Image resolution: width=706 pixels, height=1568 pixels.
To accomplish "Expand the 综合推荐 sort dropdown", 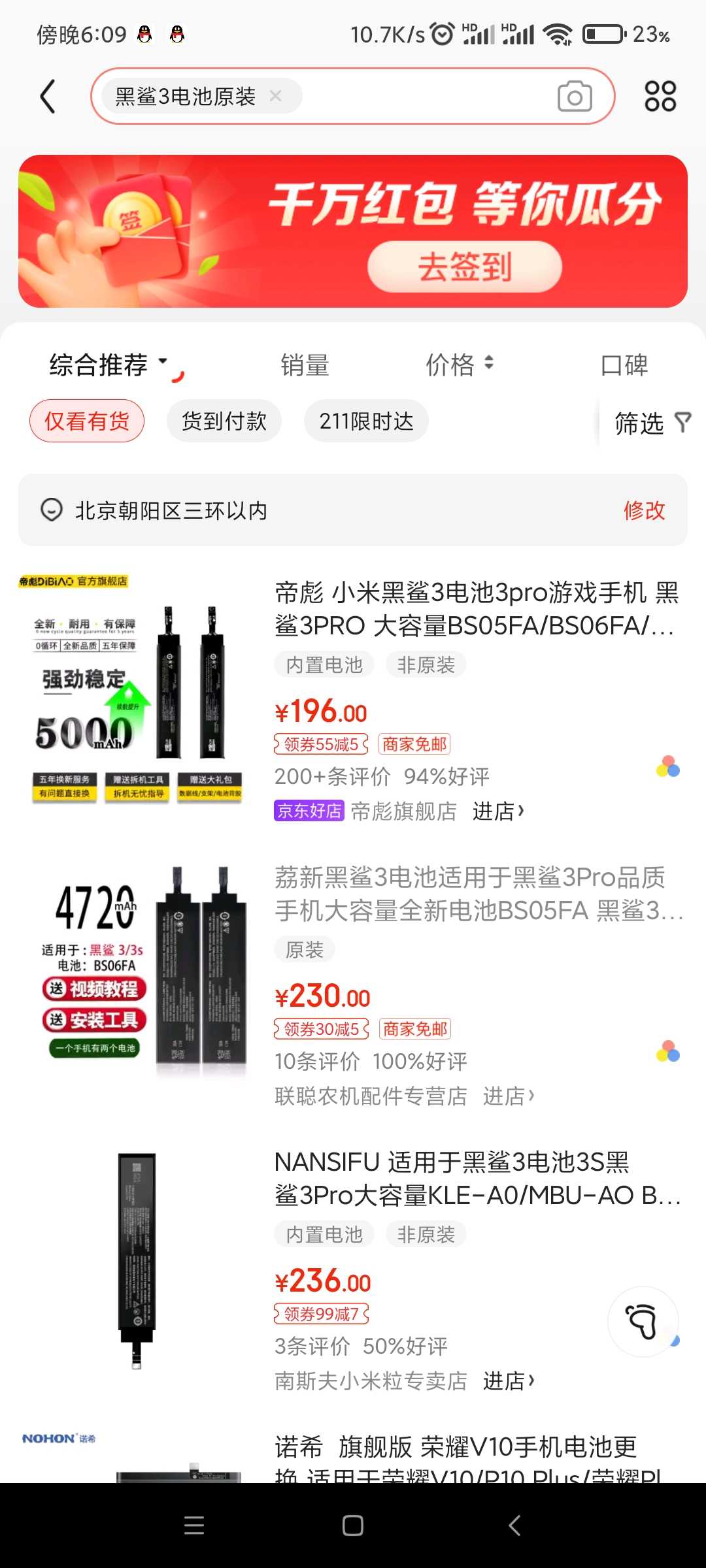I will (108, 365).
